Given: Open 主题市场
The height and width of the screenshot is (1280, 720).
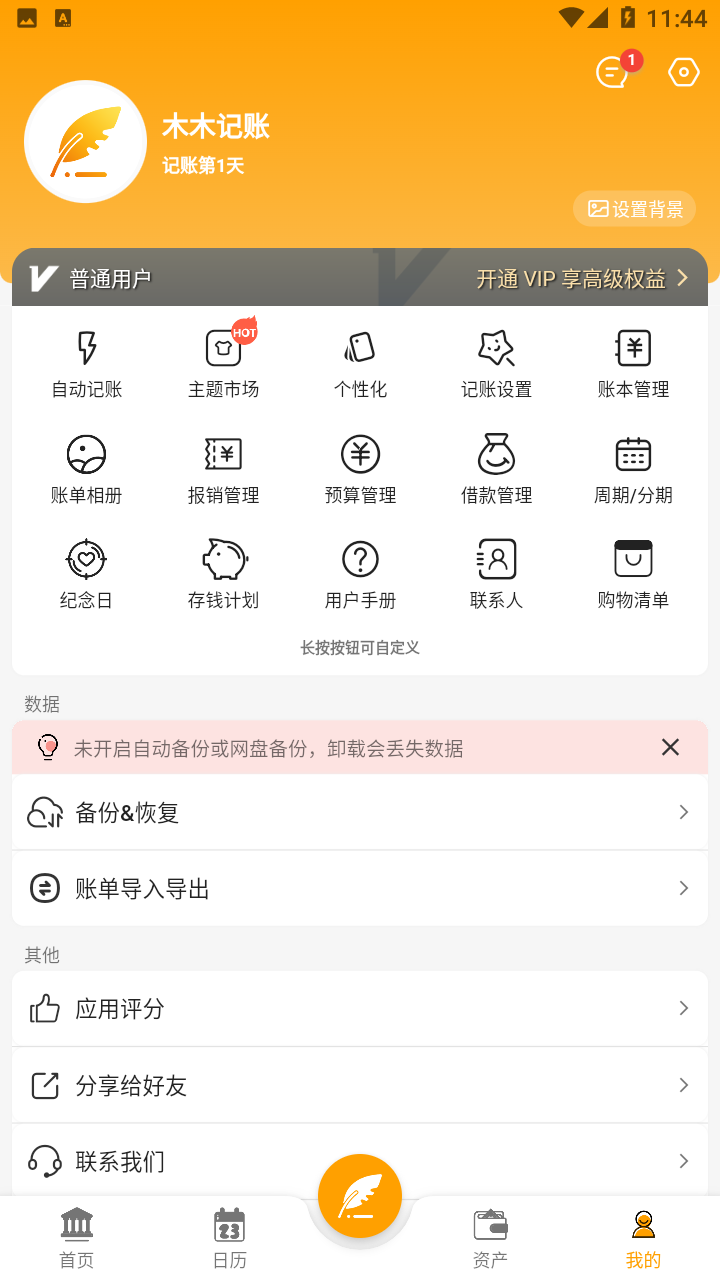Looking at the screenshot, I should [223, 365].
